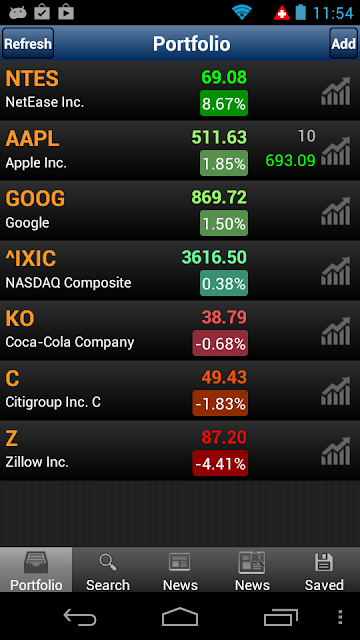Refresh the portfolio quotes
This screenshot has height=640, width=360.
pyautogui.click(x=28, y=43)
